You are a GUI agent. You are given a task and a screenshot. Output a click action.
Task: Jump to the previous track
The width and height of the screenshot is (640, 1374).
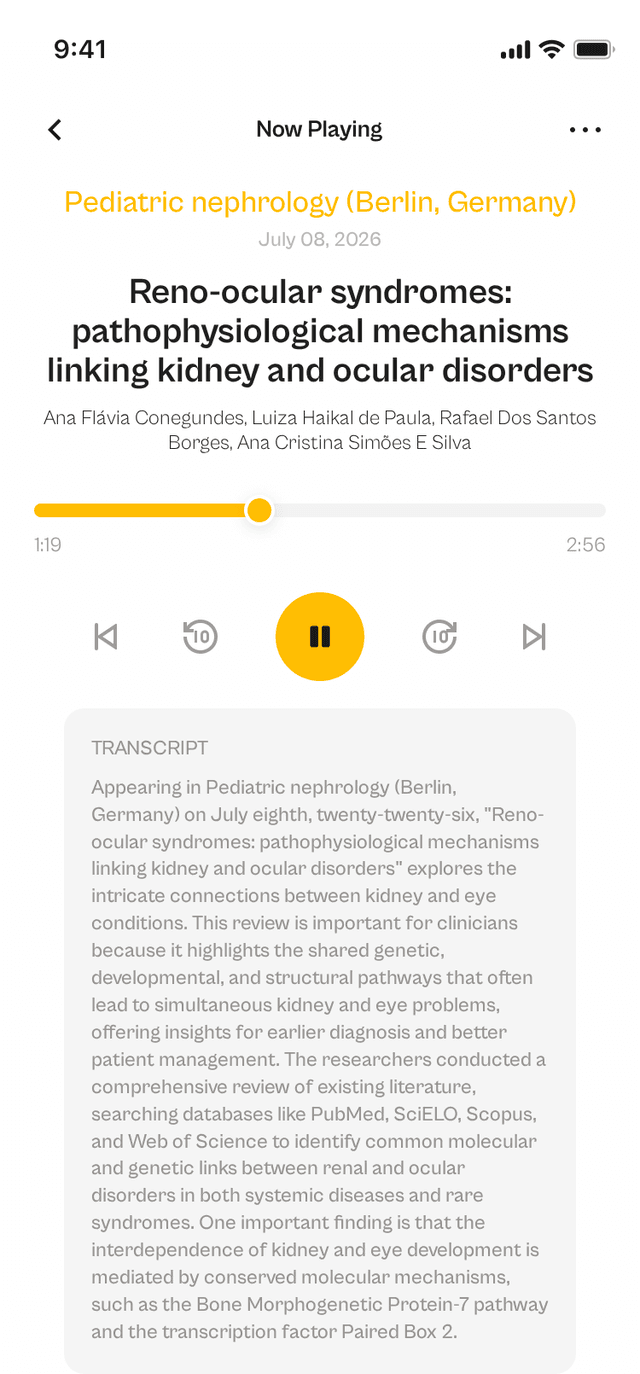click(x=106, y=637)
